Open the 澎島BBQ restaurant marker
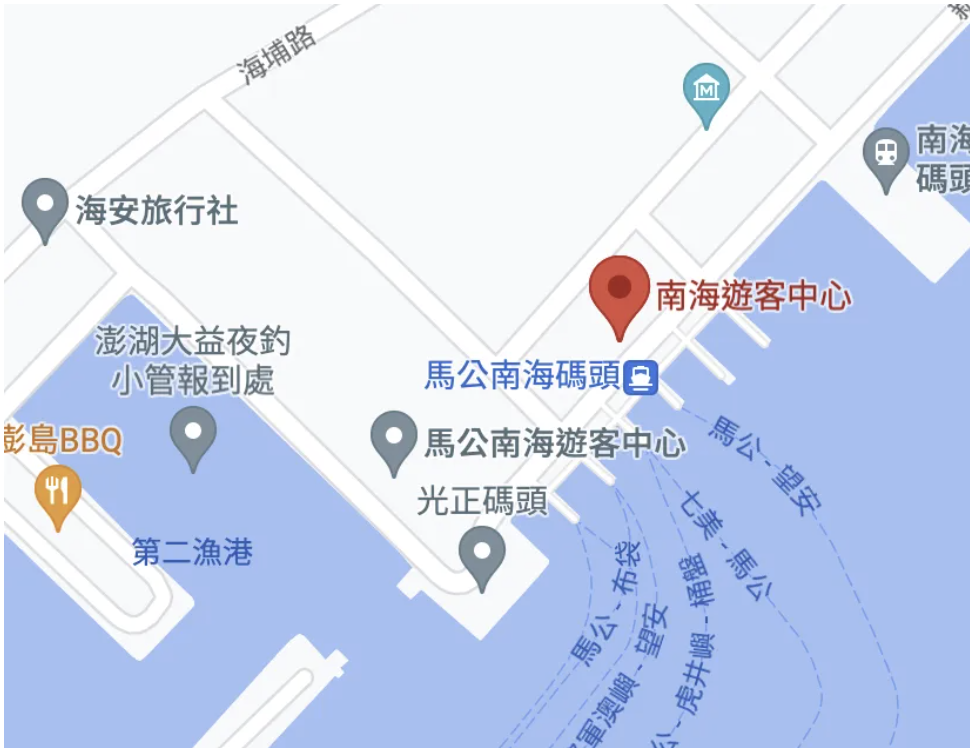Screen dimensions: 970x748 [58, 492]
